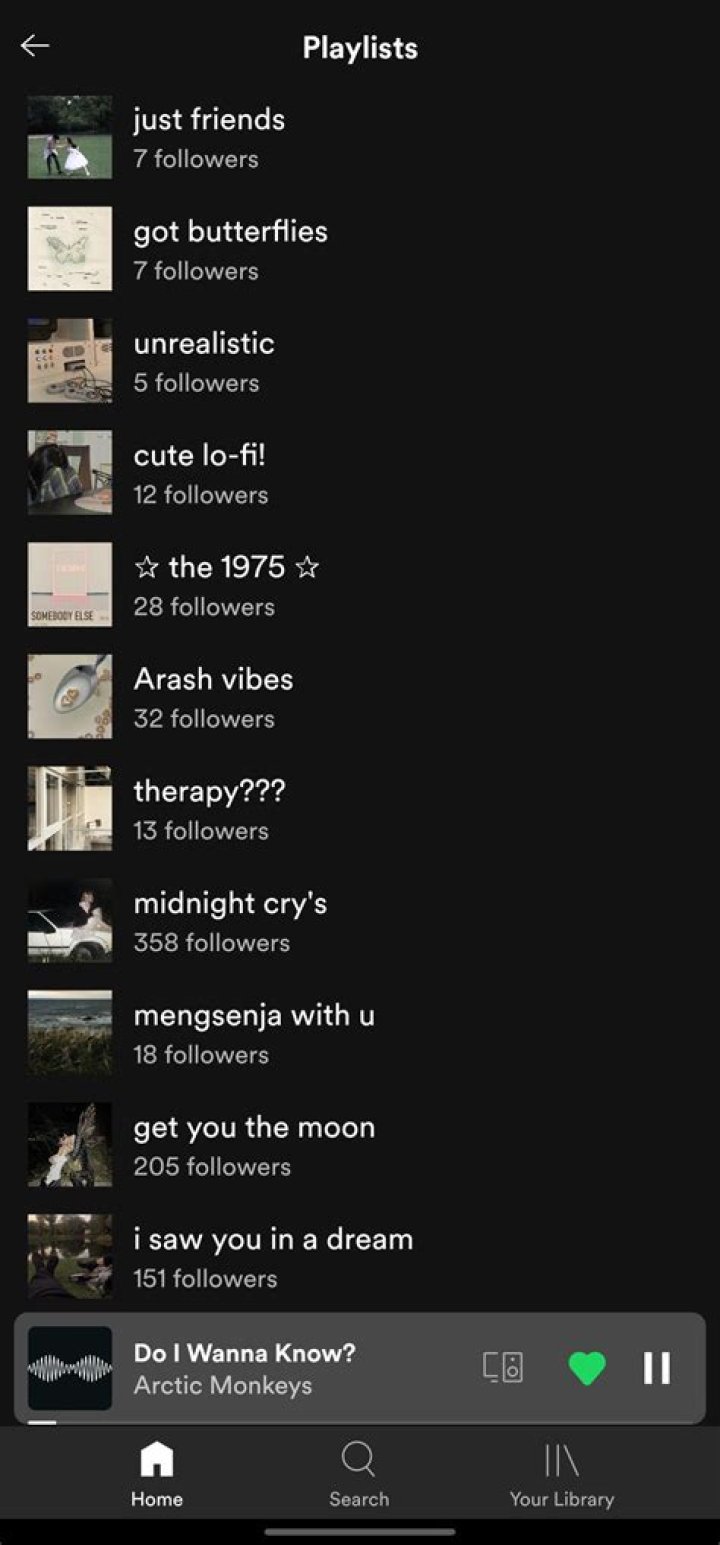Open the "mengsenja with u" playlist

click(x=254, y=1033)
